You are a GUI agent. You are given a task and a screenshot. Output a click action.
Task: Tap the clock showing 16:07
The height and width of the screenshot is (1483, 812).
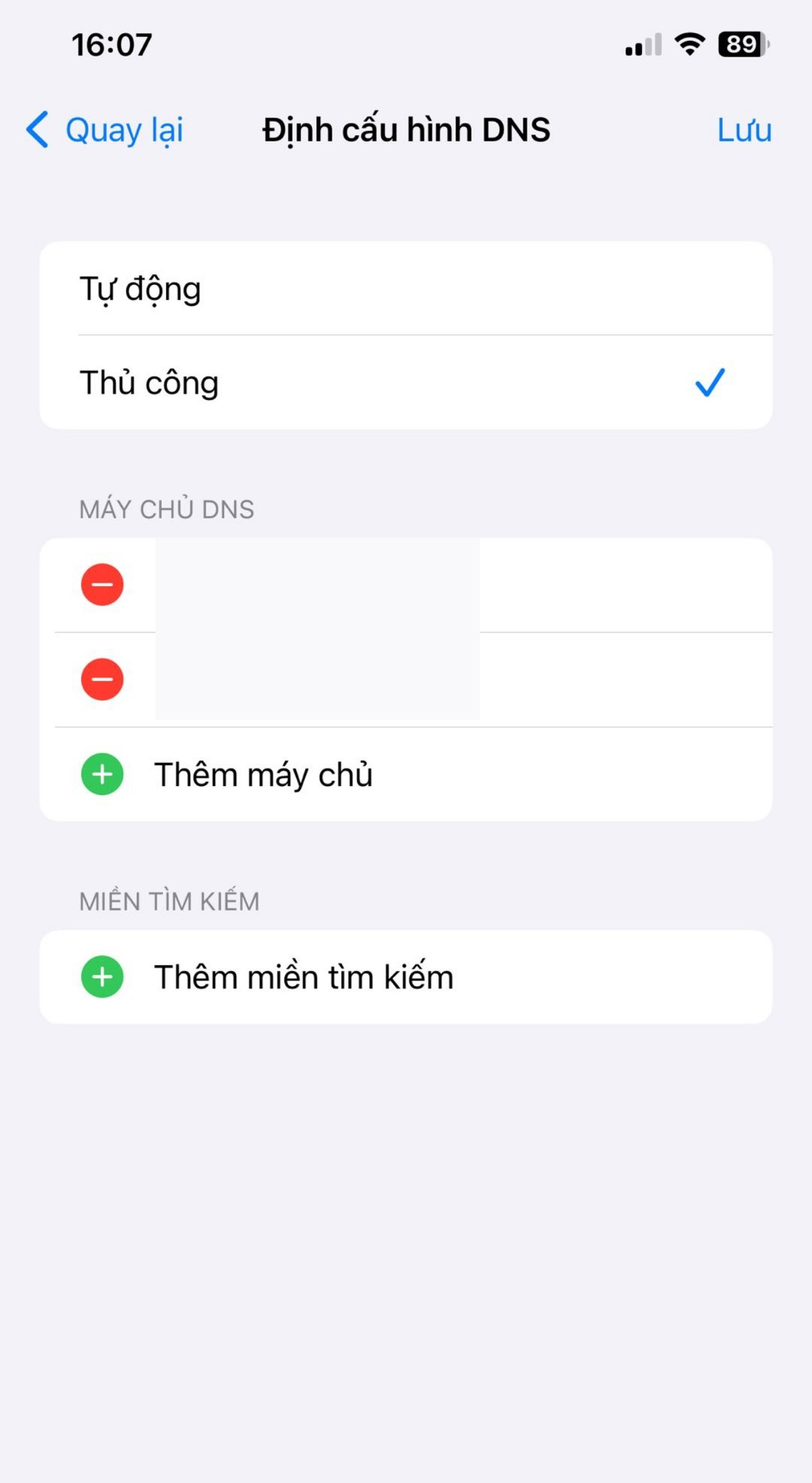(111, 43)
